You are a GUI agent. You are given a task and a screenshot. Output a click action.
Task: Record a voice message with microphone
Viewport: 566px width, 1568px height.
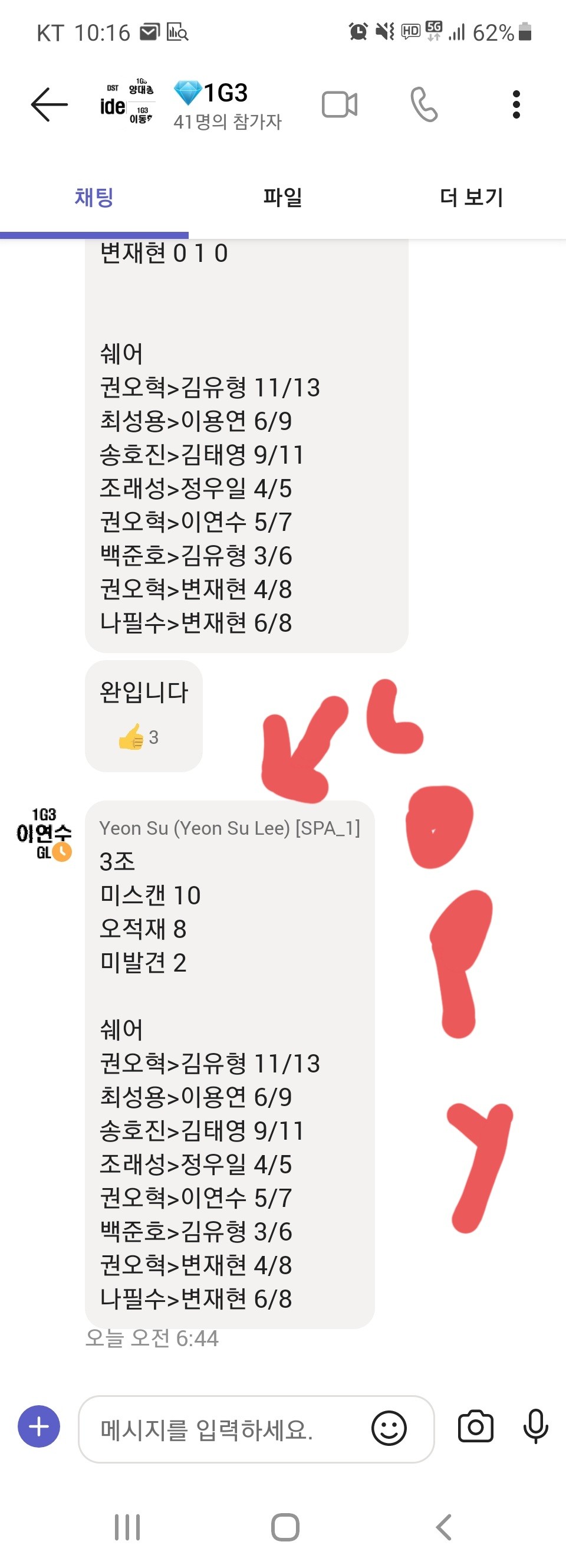pyautogui.click(x=535, y=1426)
